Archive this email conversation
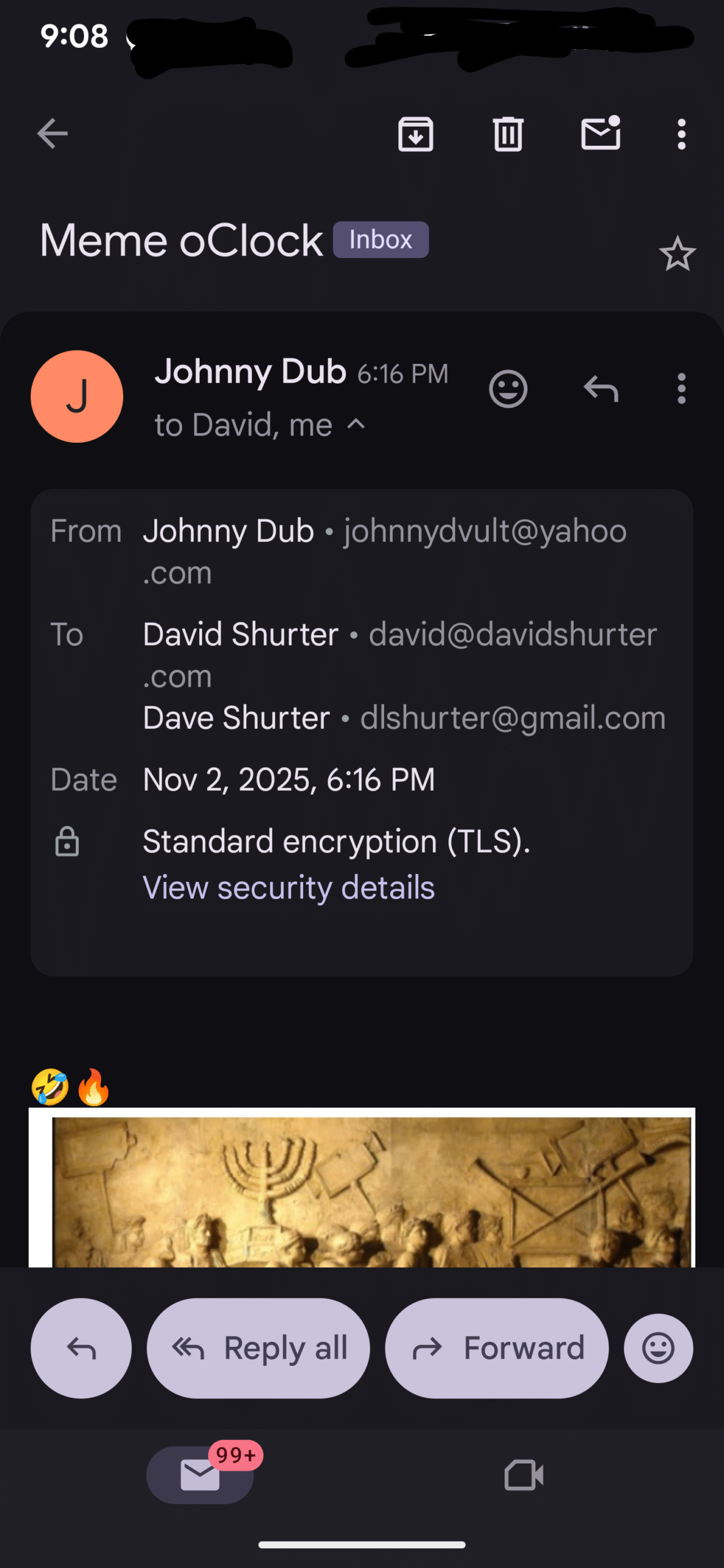Image resolution: width=724 pixels, height=1568 pixels. pyautogui.click(x=415, y=134)
